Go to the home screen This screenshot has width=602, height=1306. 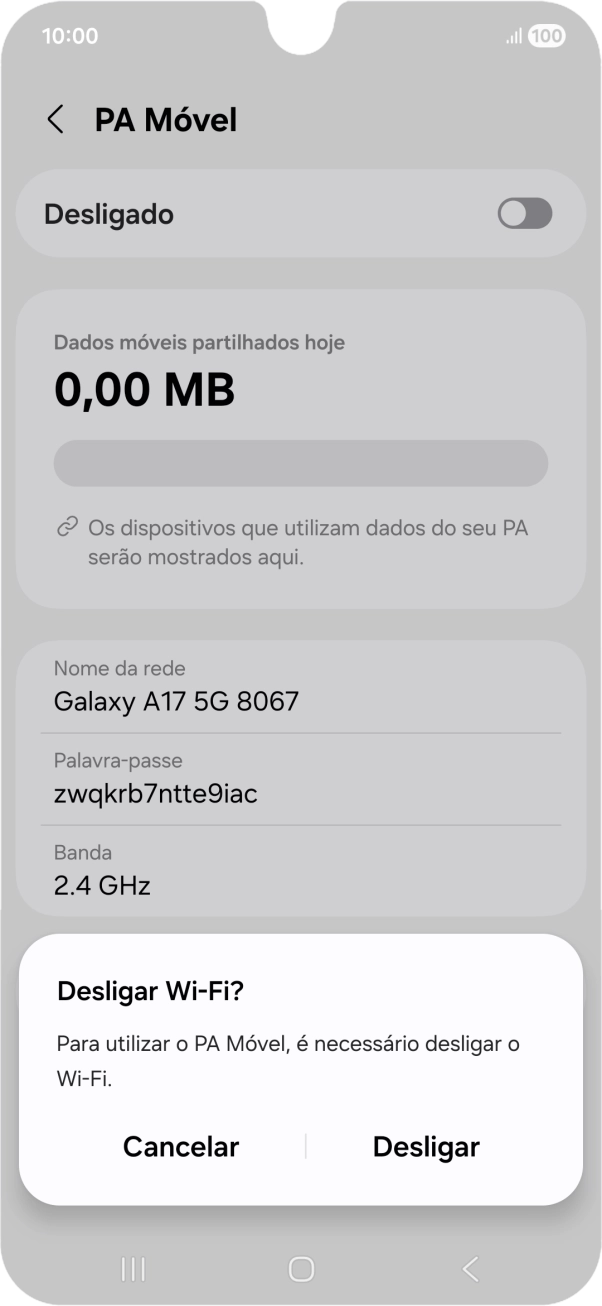(x=301, y=1269)
